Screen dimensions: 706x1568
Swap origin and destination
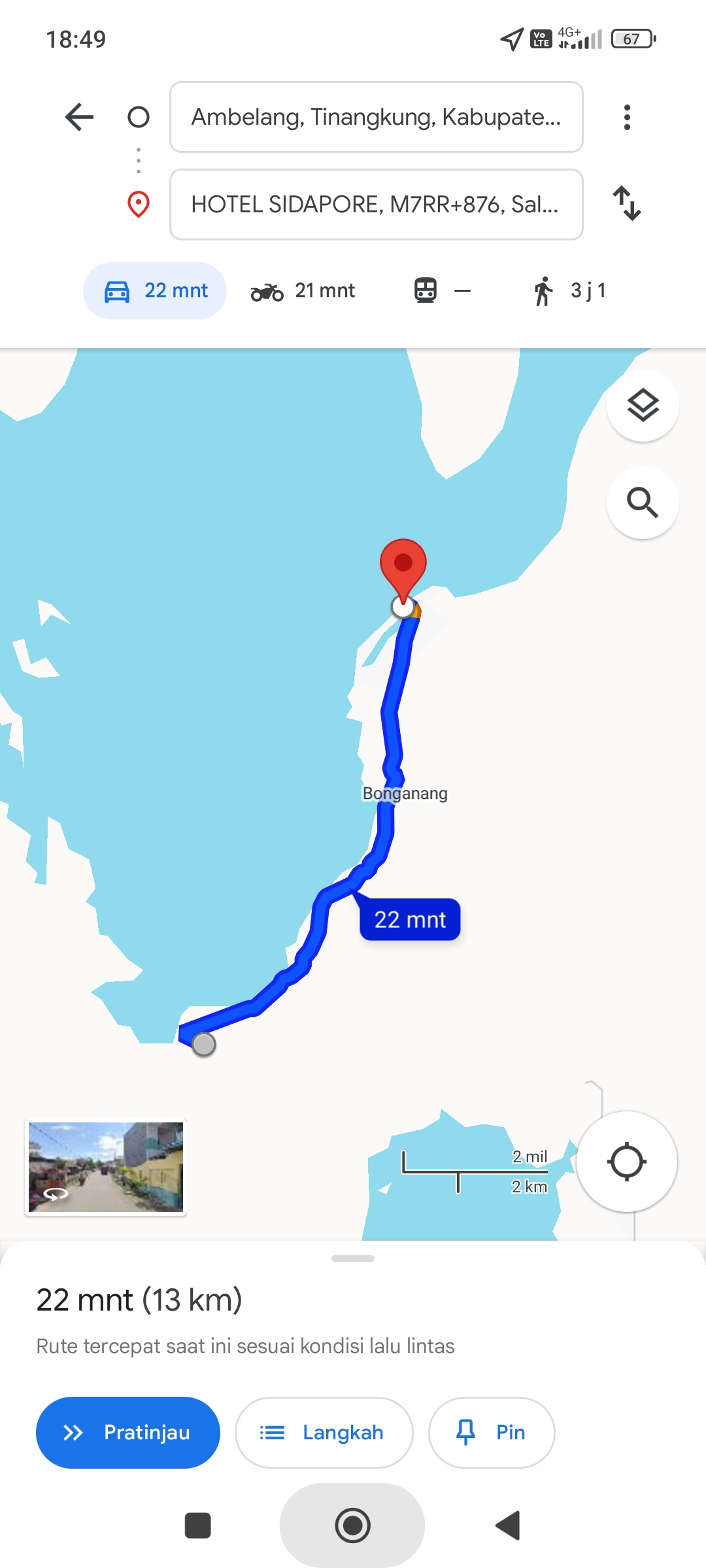(x=627, y=204)
